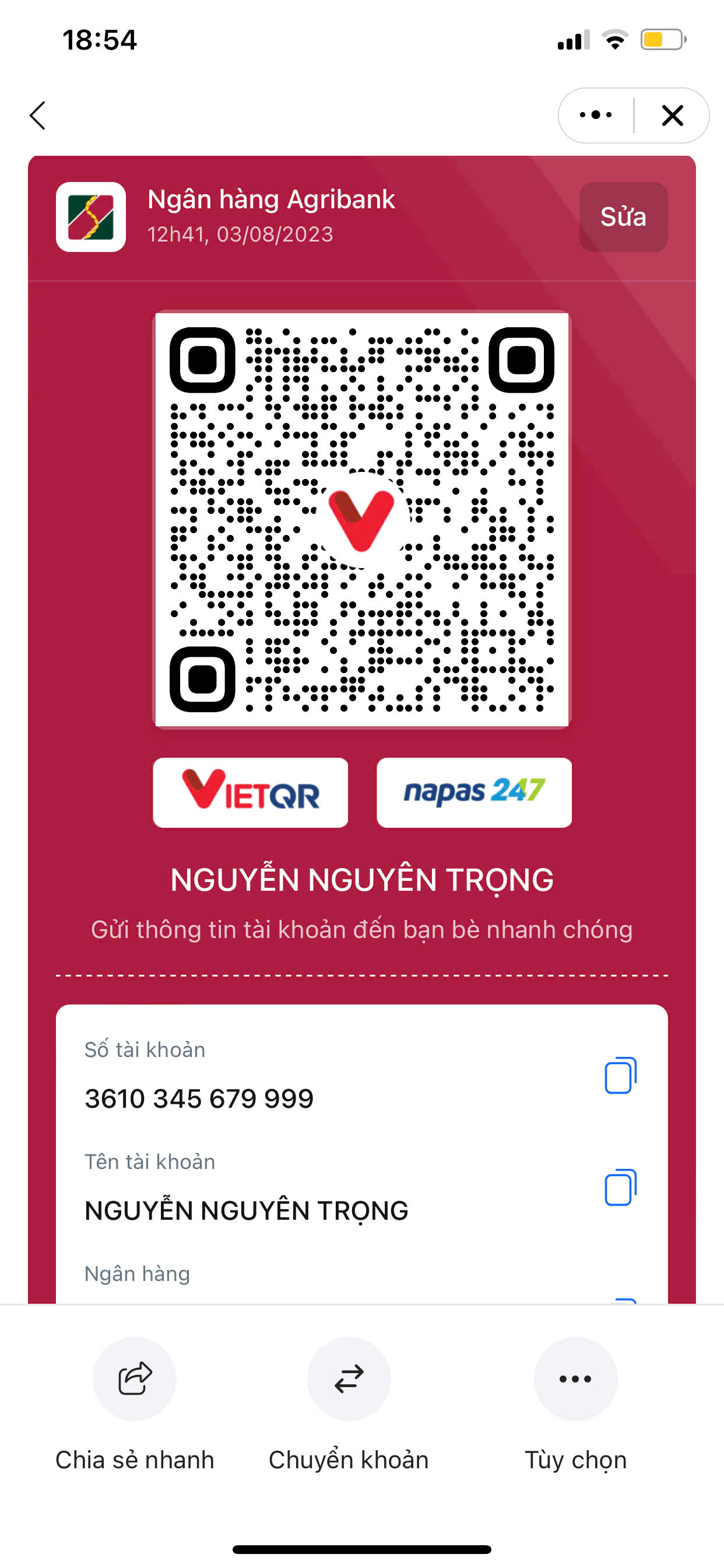Viewport: 724px width, 1568px height.
Task: Tap Chia sẻ nhanh to share quickly
Action: pos(135,1378)
